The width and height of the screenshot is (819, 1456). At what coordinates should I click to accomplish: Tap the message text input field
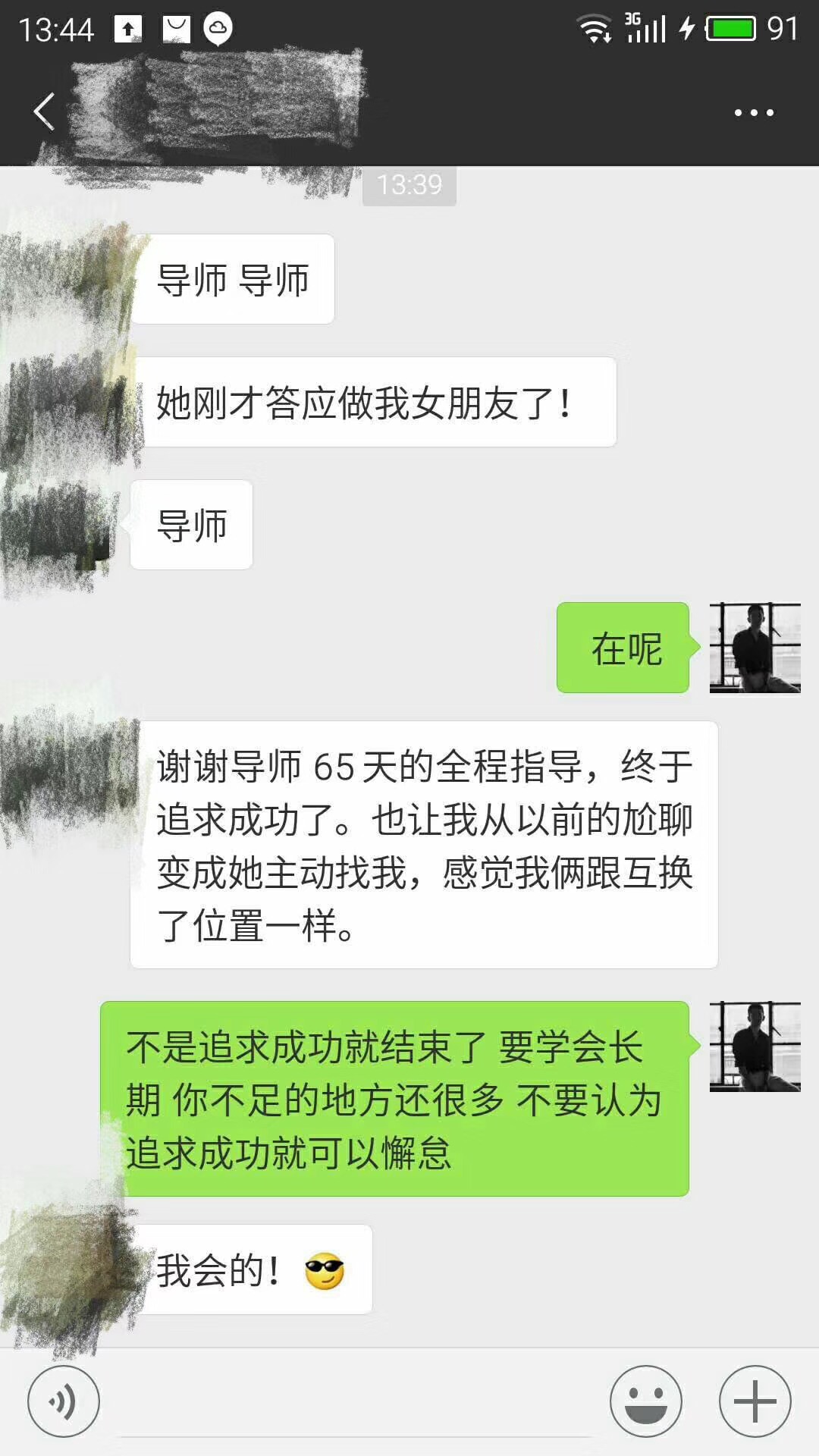pos(355,1403)
